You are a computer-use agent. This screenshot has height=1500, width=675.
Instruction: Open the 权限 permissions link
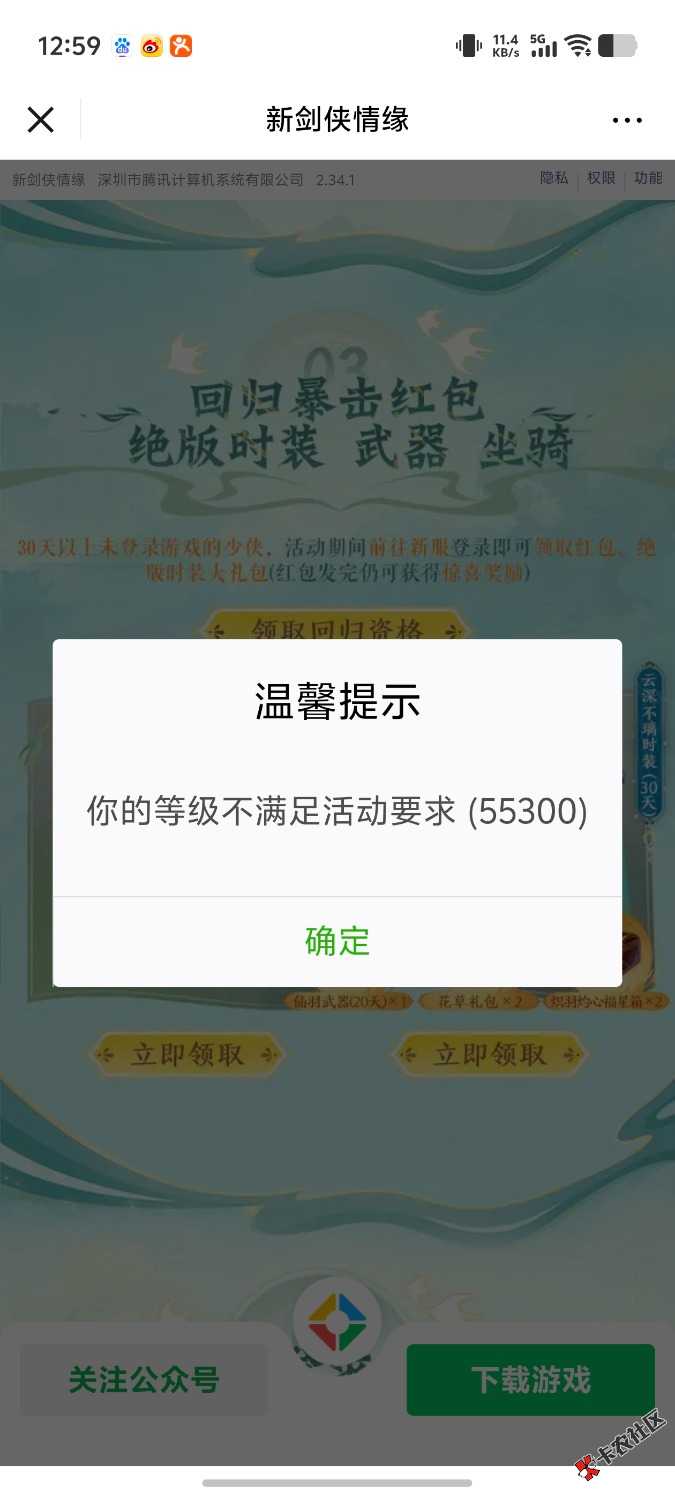point(601,178)
